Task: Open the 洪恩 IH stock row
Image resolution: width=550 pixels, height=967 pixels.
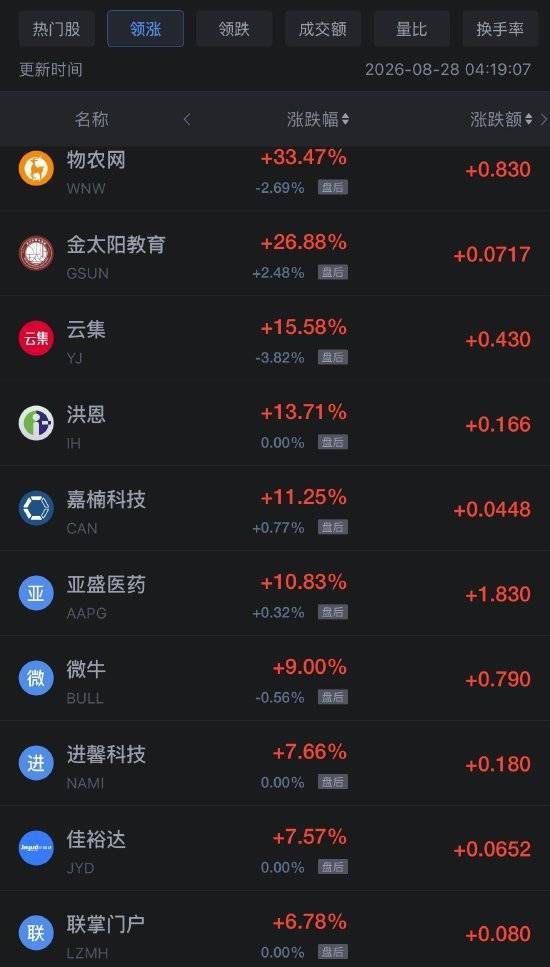Action: point(275,424)
